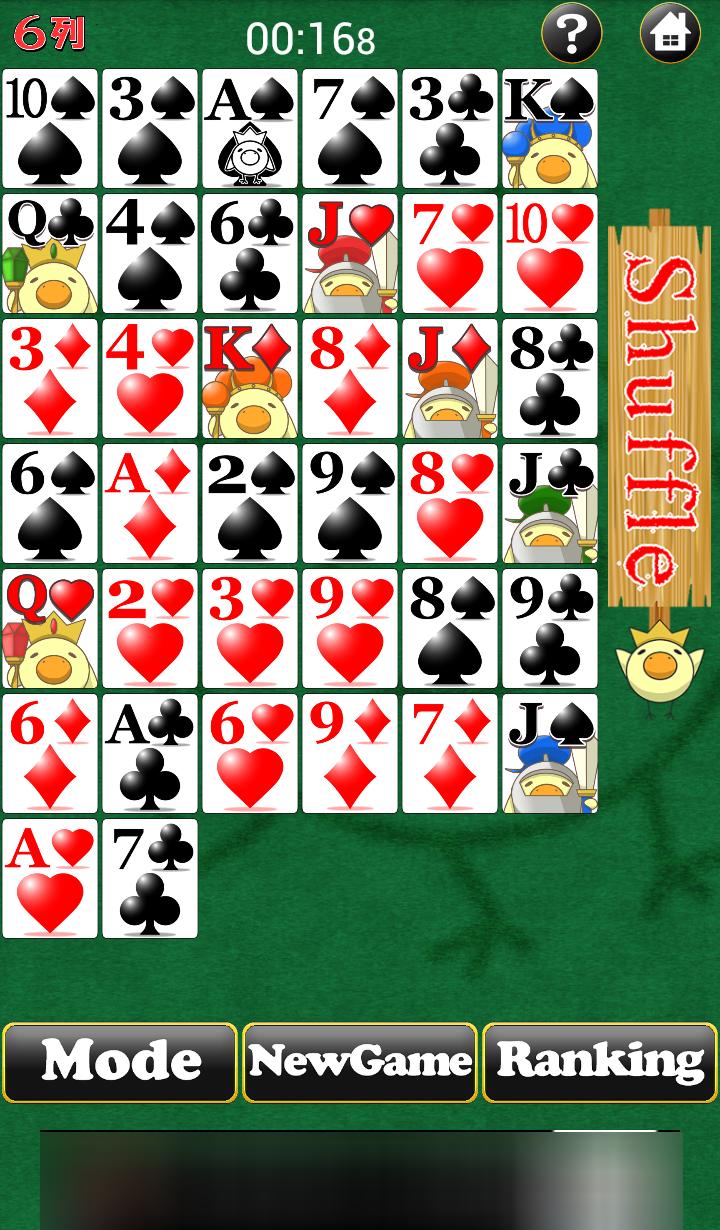Image resolution: width=720 pixels, height=1230 pixels.
Task: Select the Ace of Hearts card
Action: point(50,878)
